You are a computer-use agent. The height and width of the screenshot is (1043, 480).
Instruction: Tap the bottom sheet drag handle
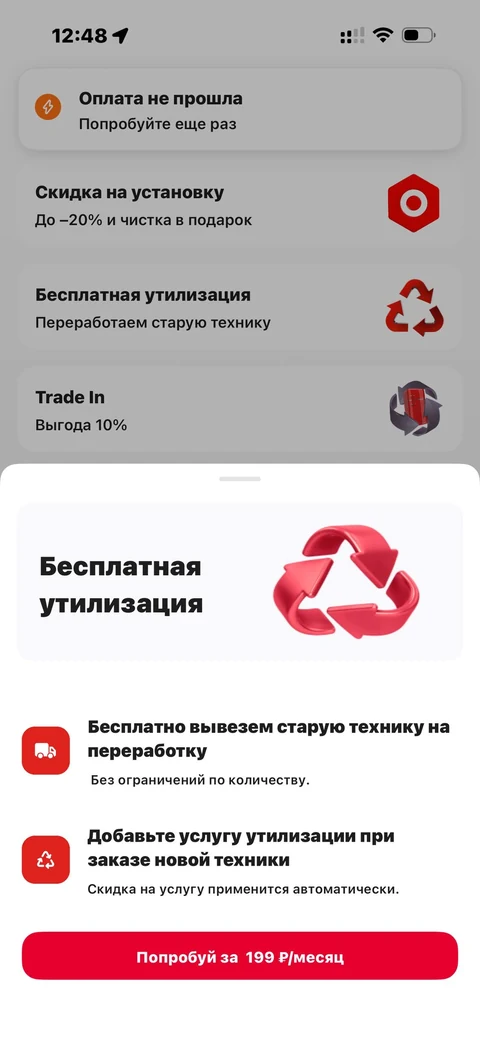240,479
